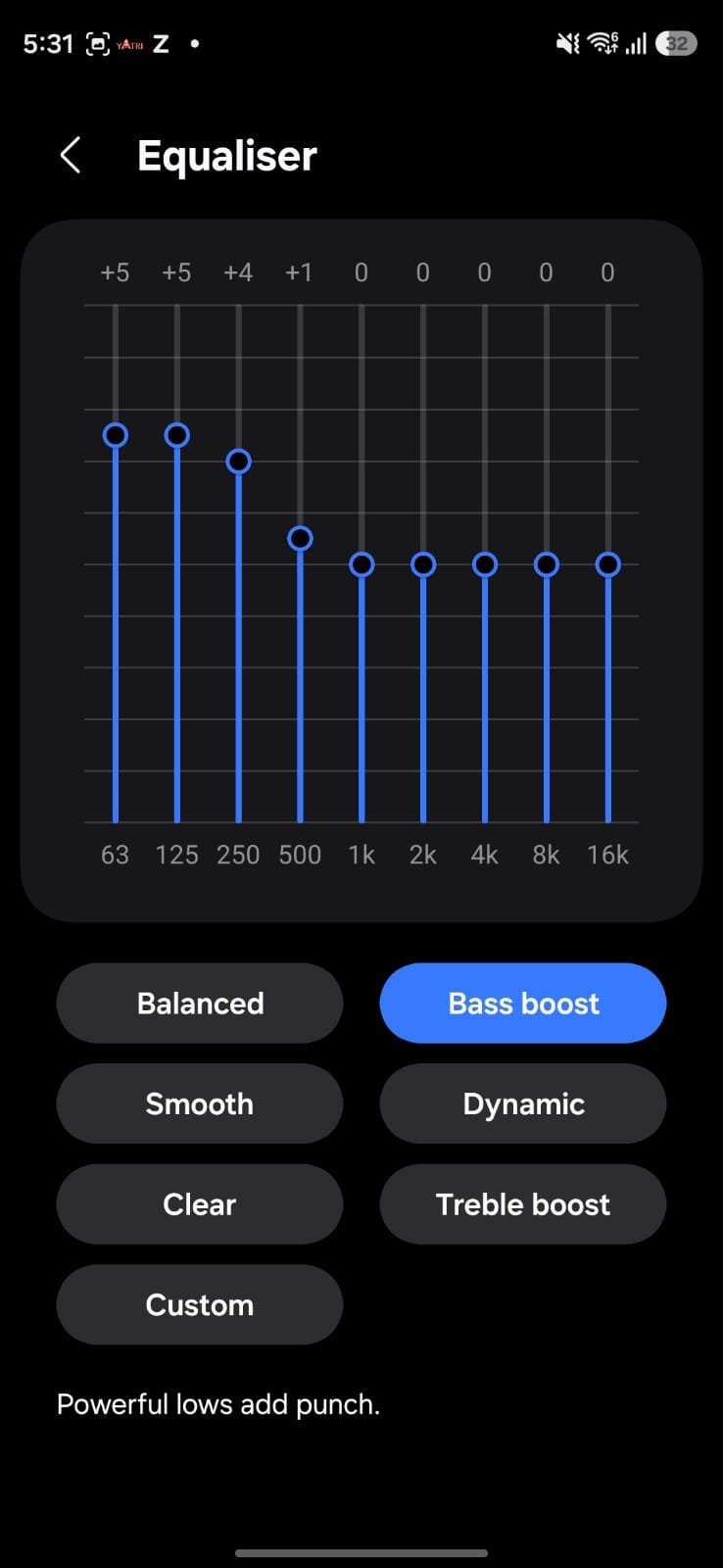Screen dimensions: 723x1568
Task: Pick the Clear preset
Action: pos(200,1204)
